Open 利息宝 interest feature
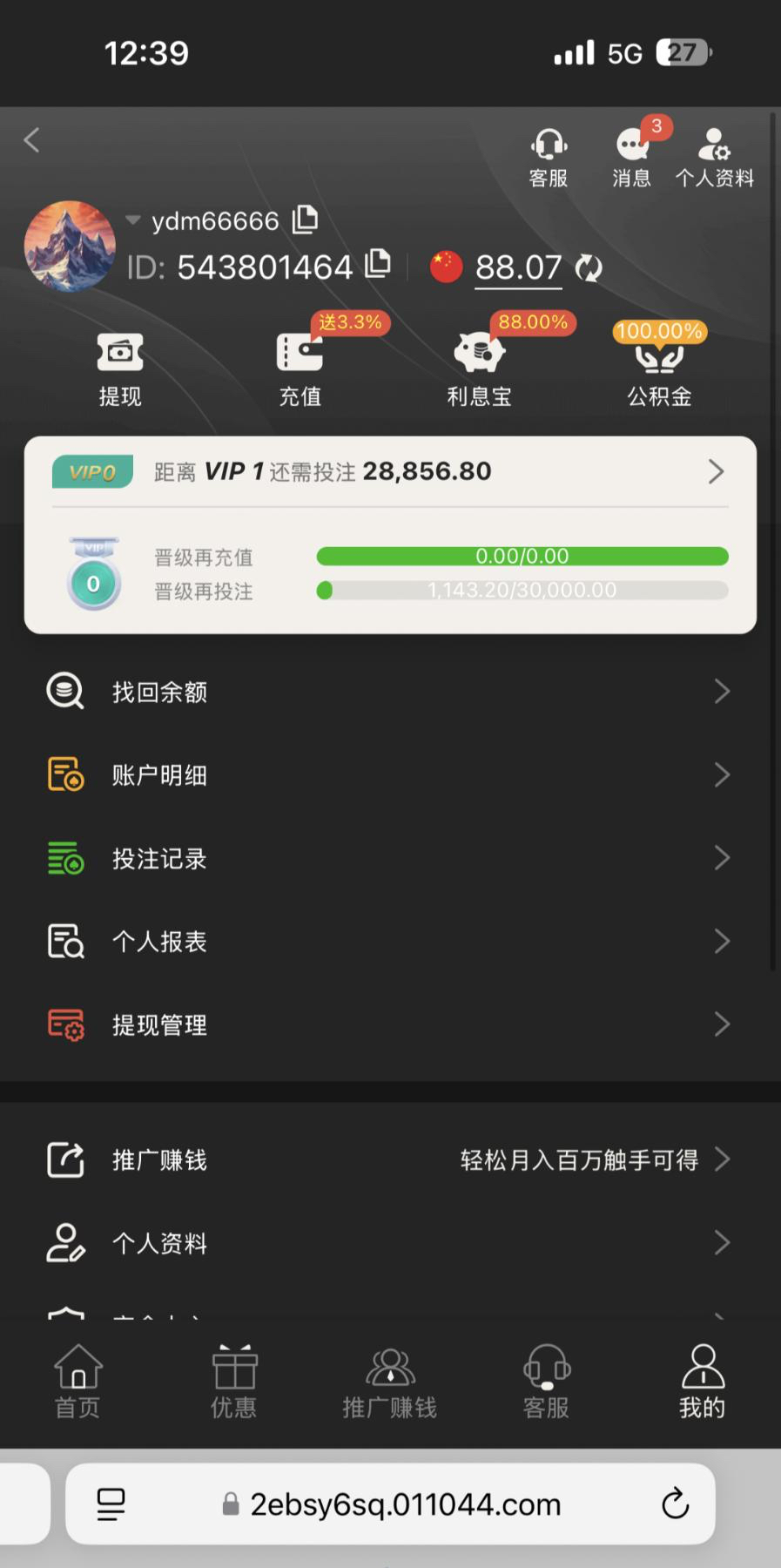This screenshot has height=1568, width=781. click(x=480, y=369)
